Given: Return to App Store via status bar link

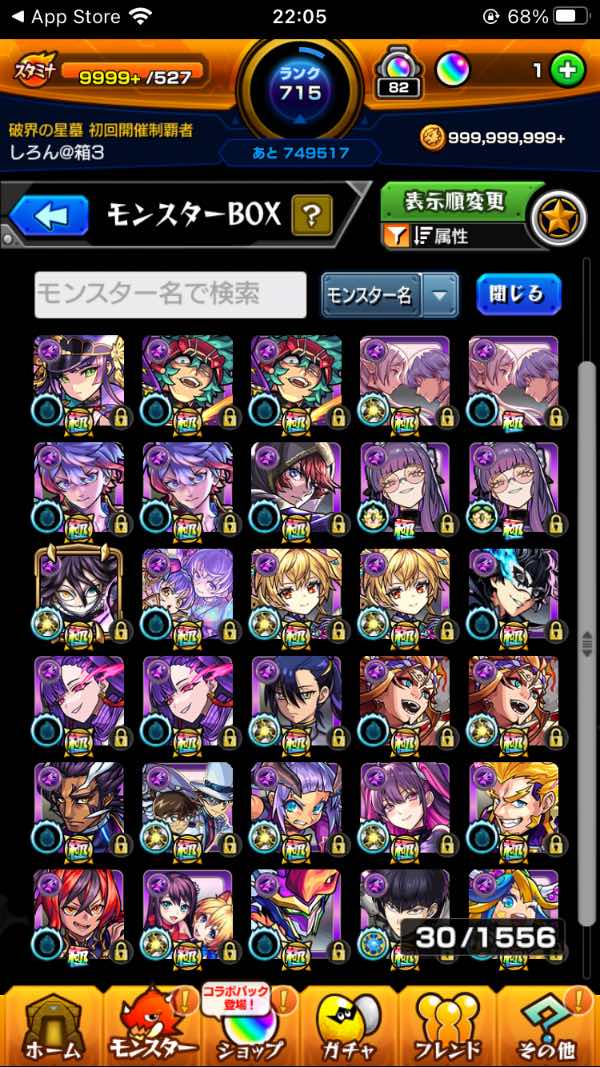Looking at the screenshot, I should point(60,17).
